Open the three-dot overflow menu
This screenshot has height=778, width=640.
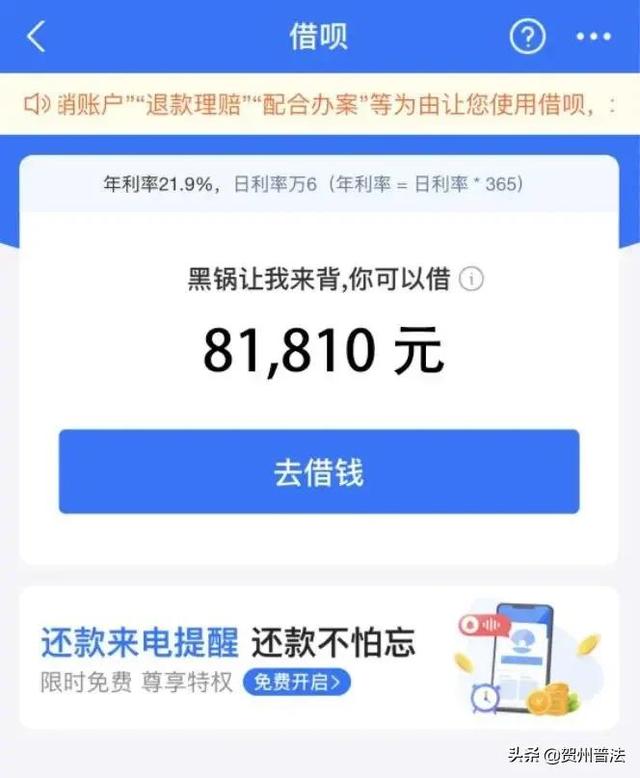[593, 37]
